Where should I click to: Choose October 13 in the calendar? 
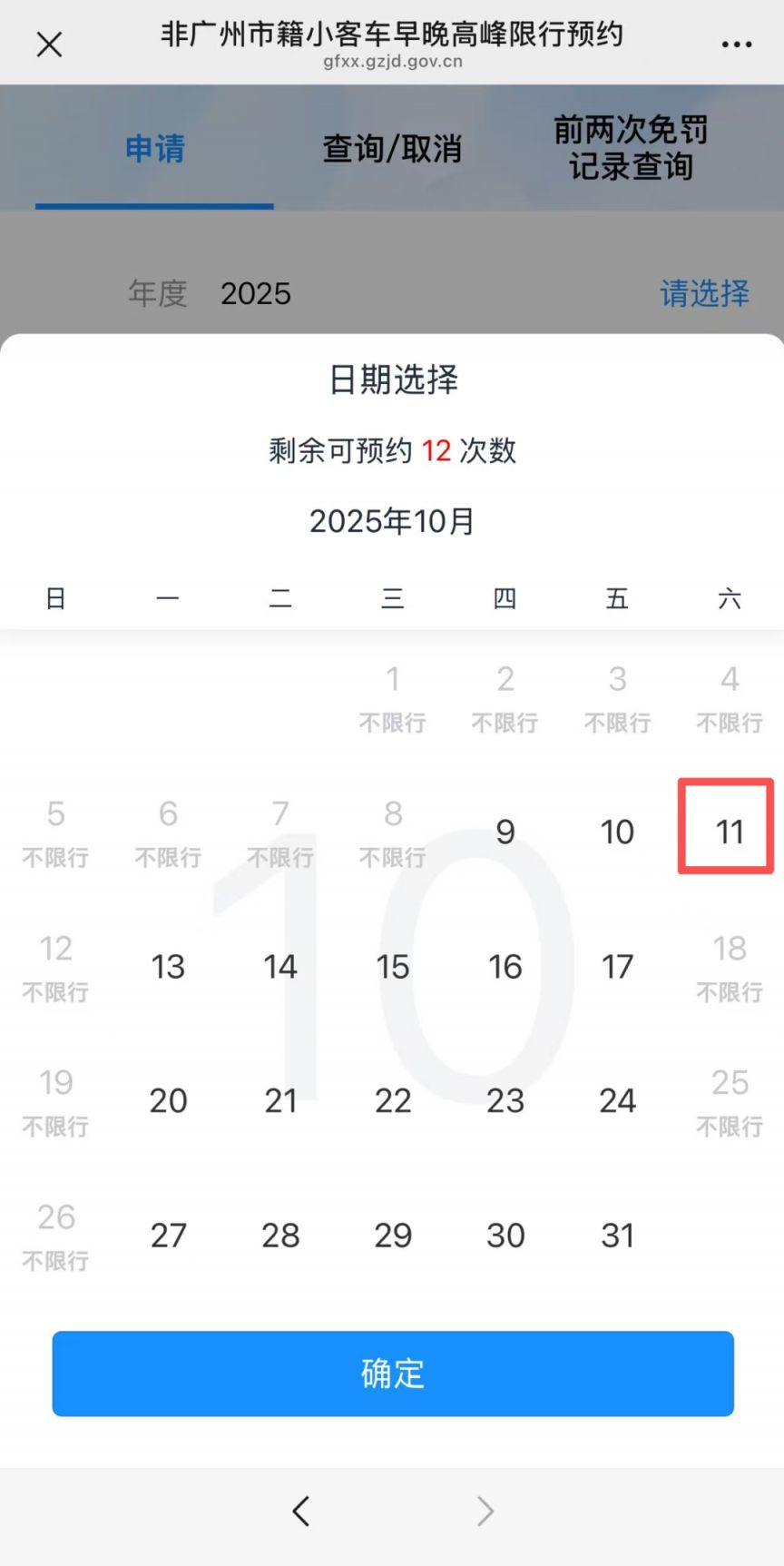[168, 967]
